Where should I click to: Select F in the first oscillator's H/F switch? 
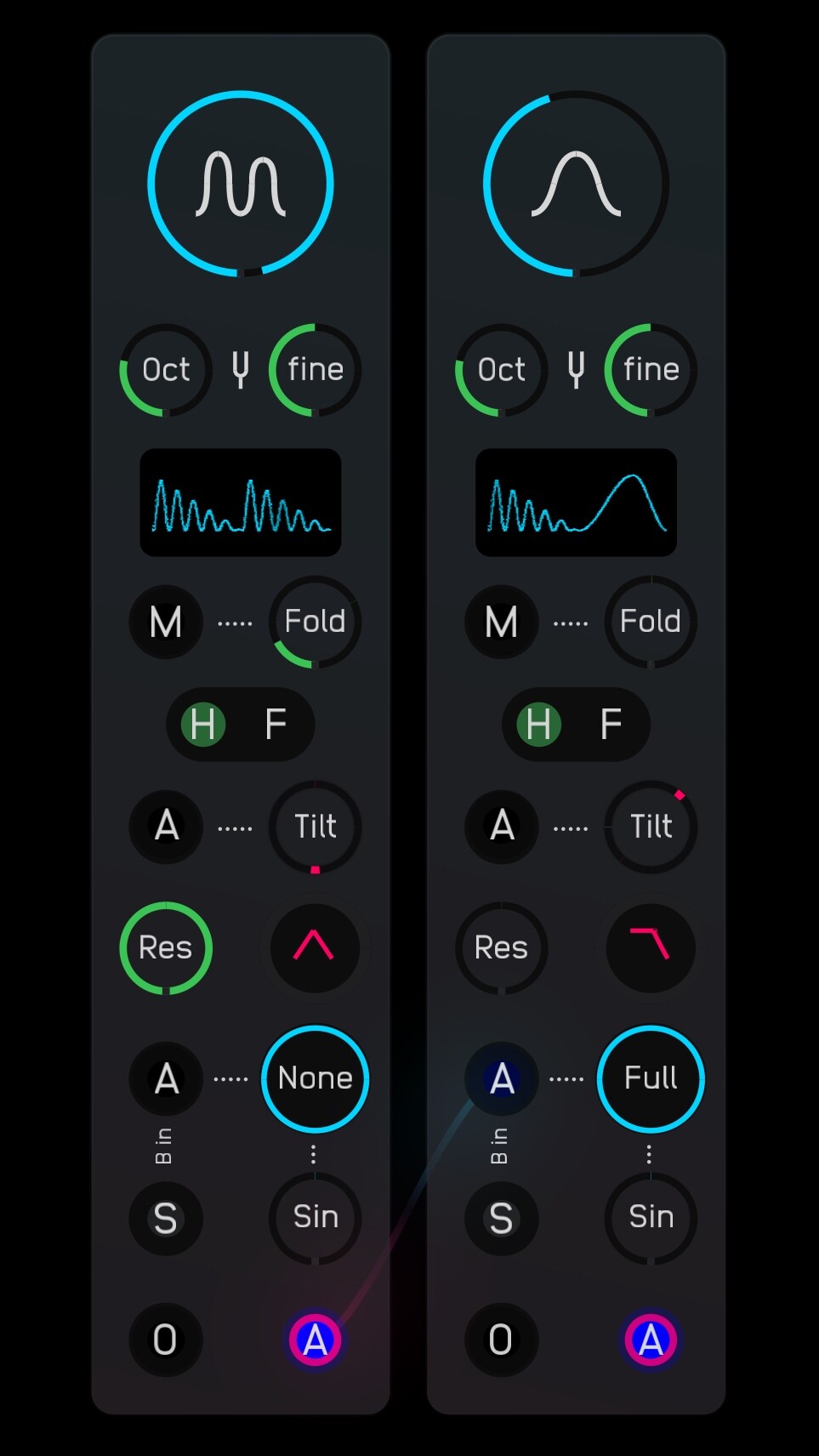click(276, 725)
